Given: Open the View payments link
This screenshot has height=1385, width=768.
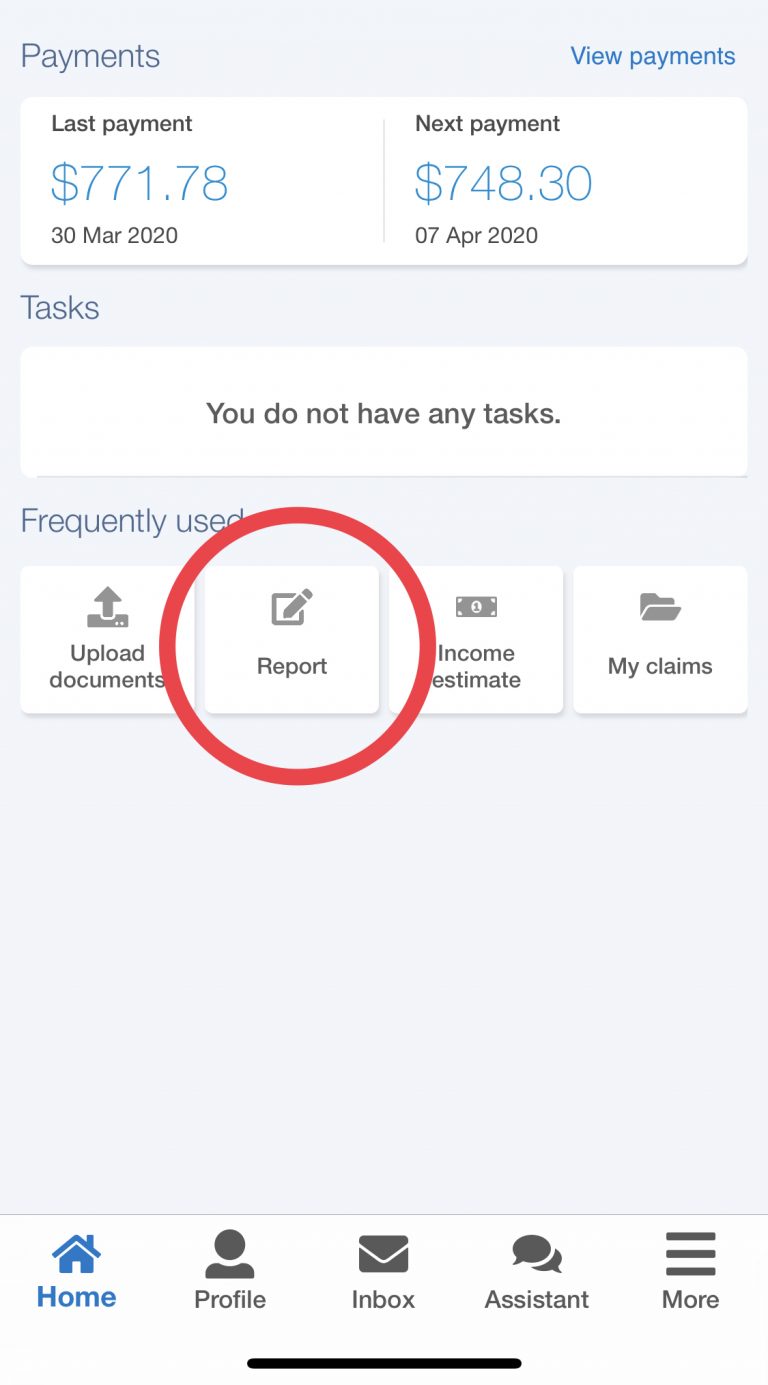Looking at the screenshot, I should coord(652,56).
